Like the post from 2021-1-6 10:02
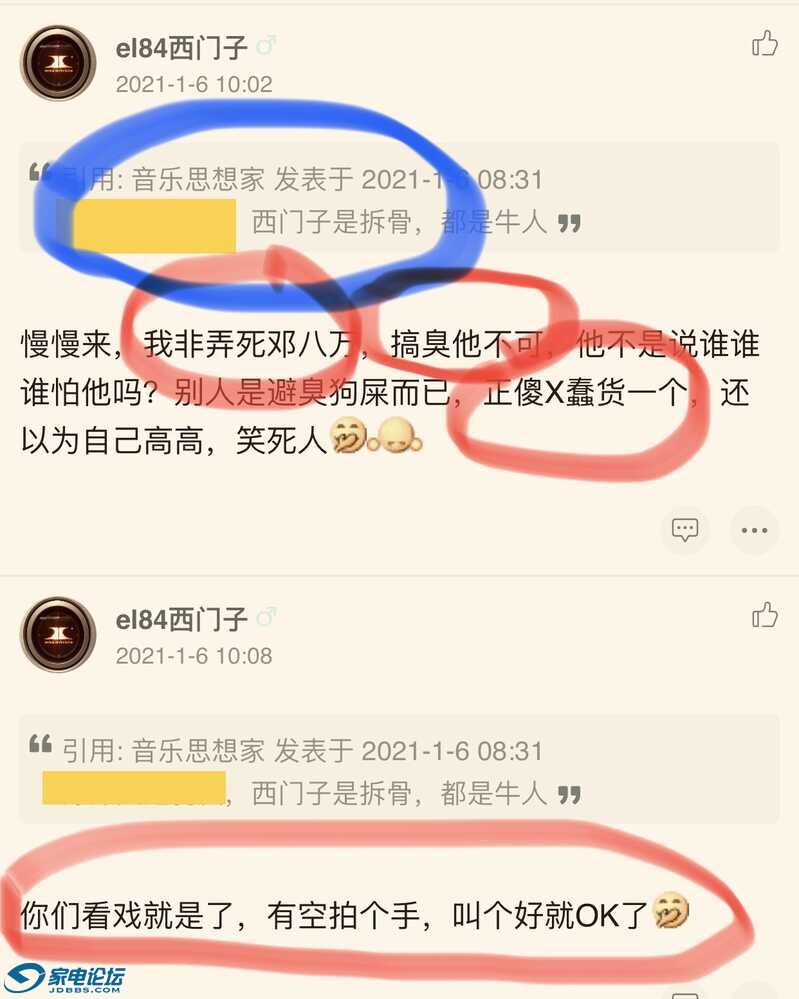Screen dimensions: 799x999 point(765,43)
